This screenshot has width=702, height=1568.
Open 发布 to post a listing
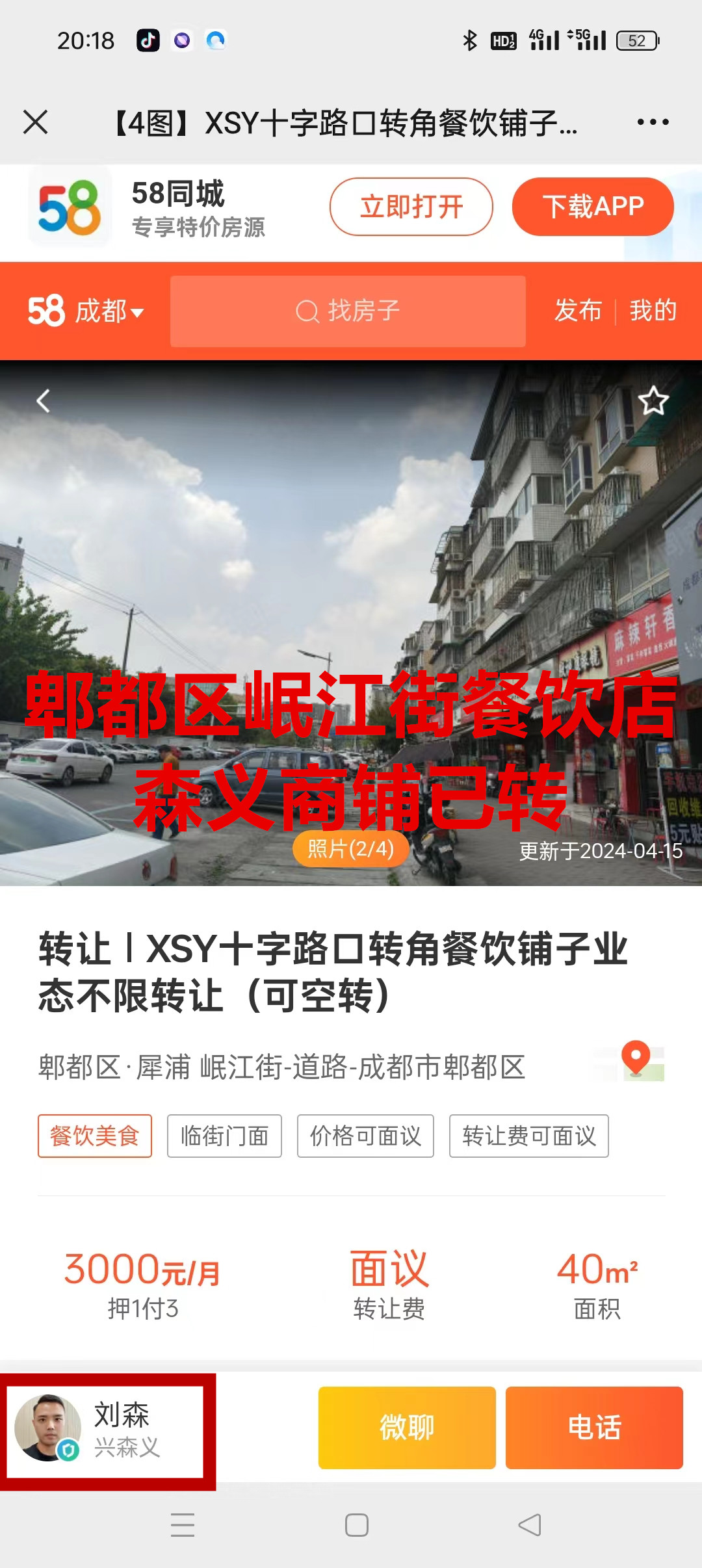[578, 311]
